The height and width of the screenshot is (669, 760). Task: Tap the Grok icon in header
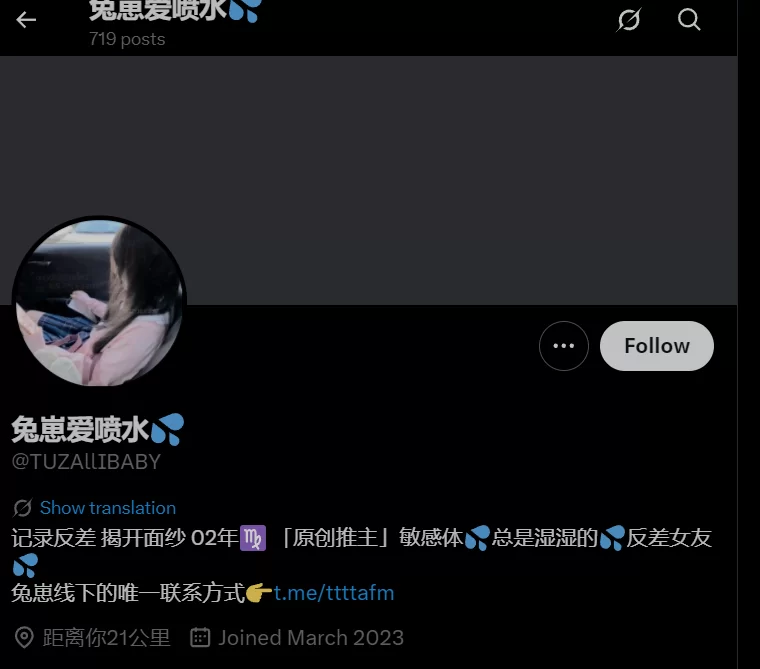click(628, 20)
